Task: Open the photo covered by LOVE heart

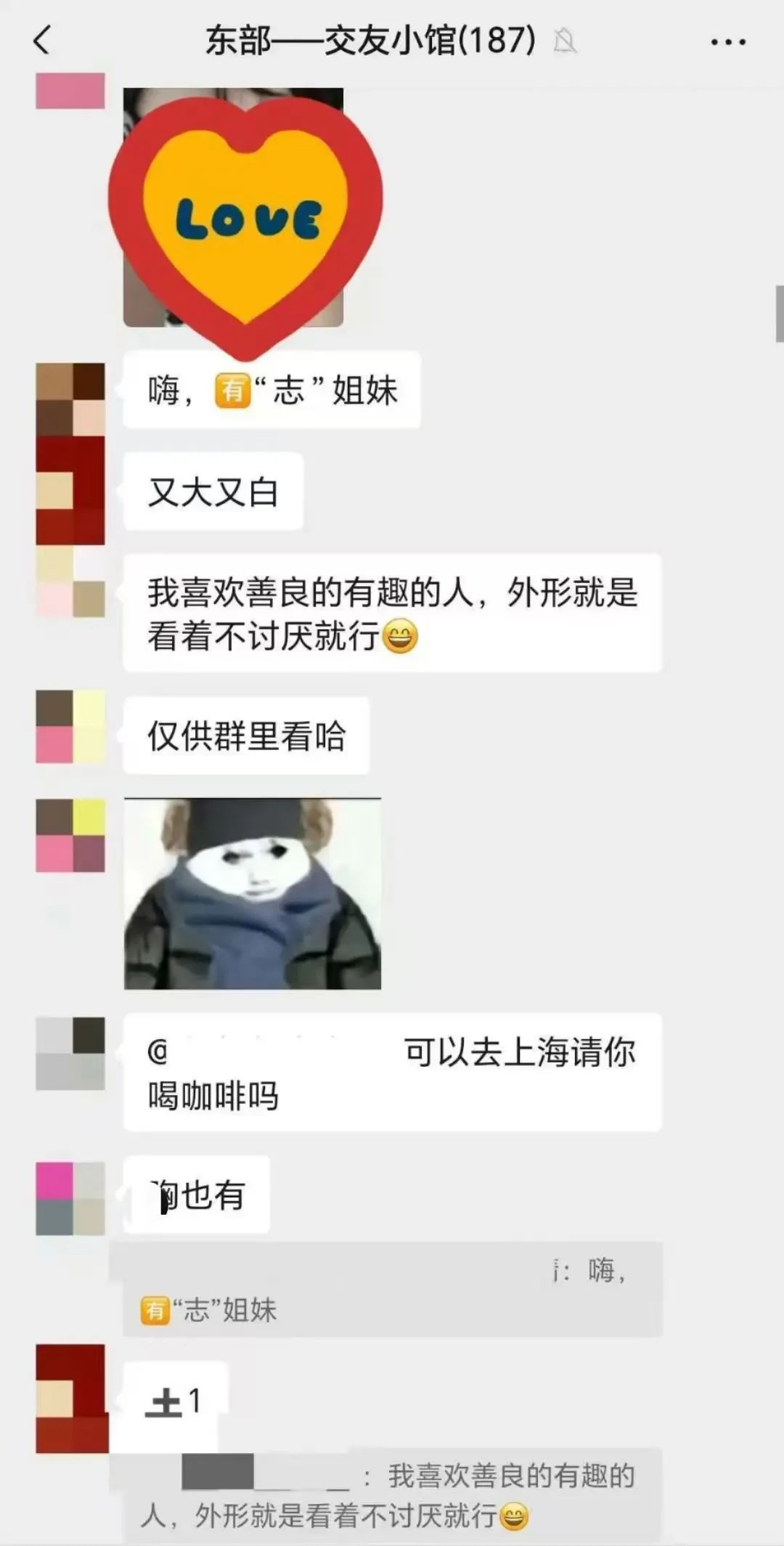Action: [233, 207]
